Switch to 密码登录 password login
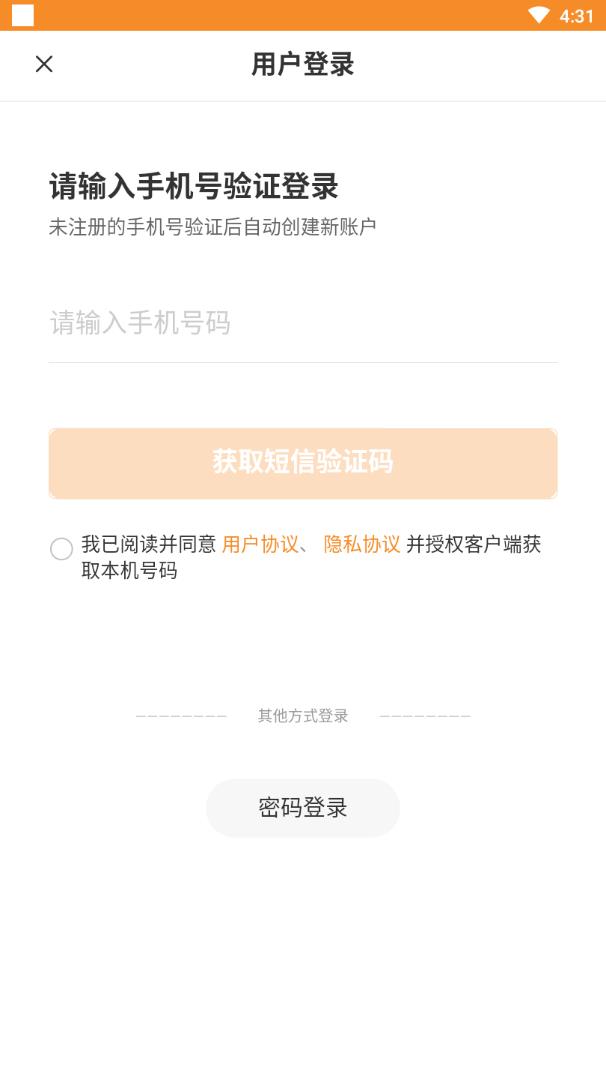 [x=302, y=808]
